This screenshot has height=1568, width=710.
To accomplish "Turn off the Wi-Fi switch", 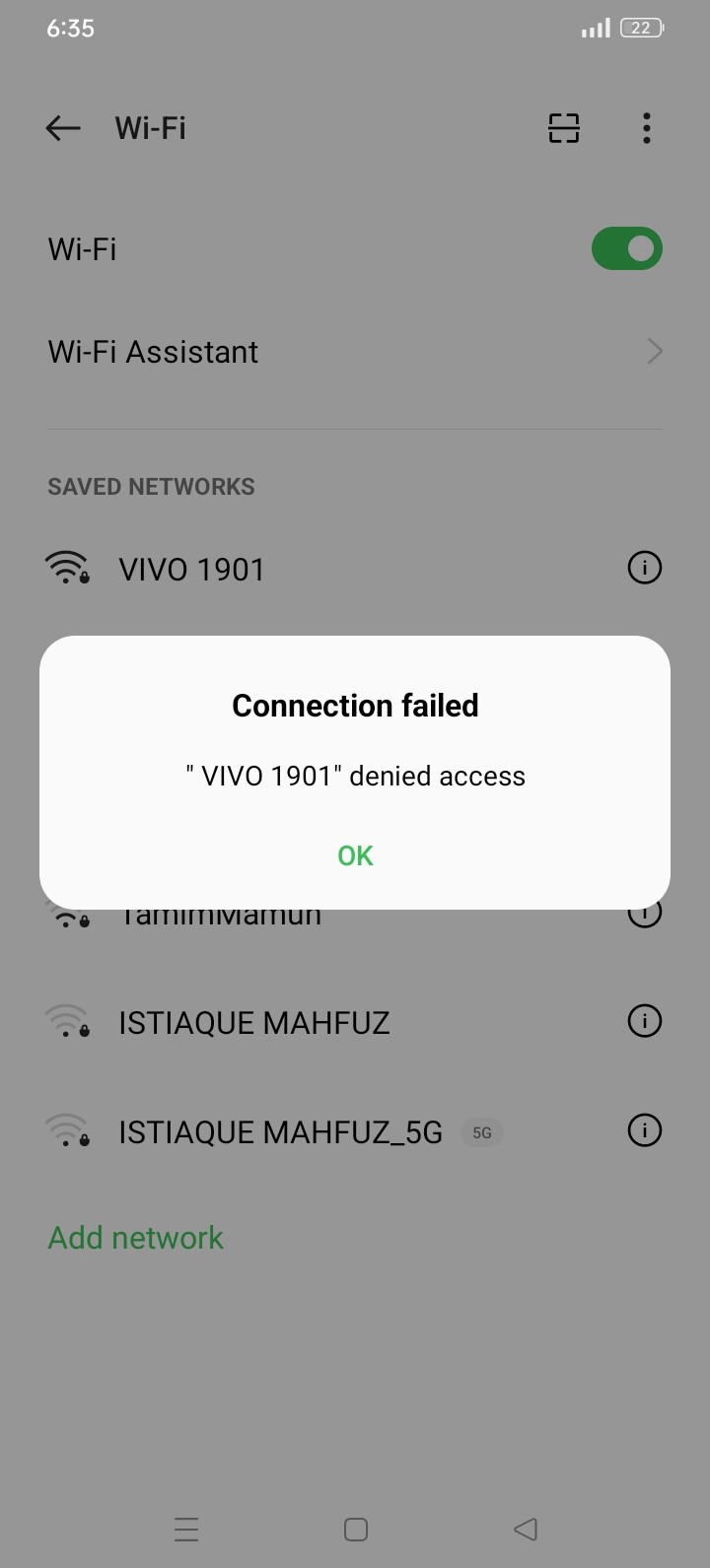I will tap(626, 249).
